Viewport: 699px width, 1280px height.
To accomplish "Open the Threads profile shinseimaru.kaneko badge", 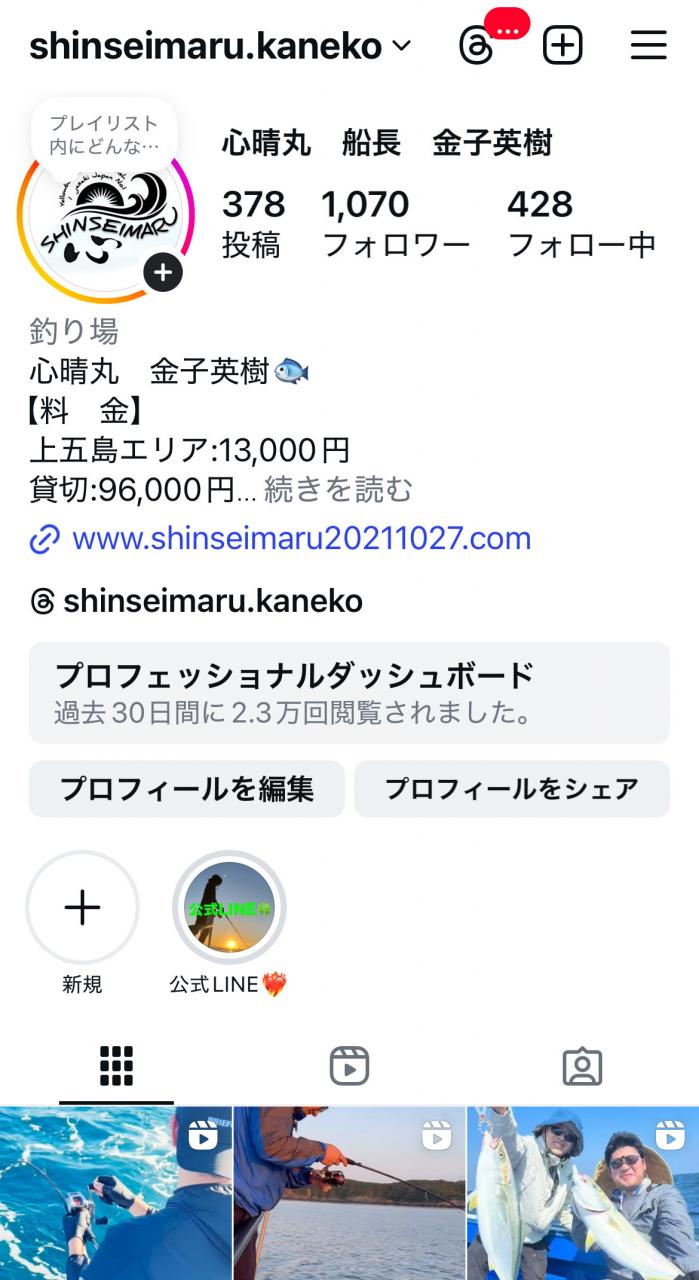I will point(197,601).
